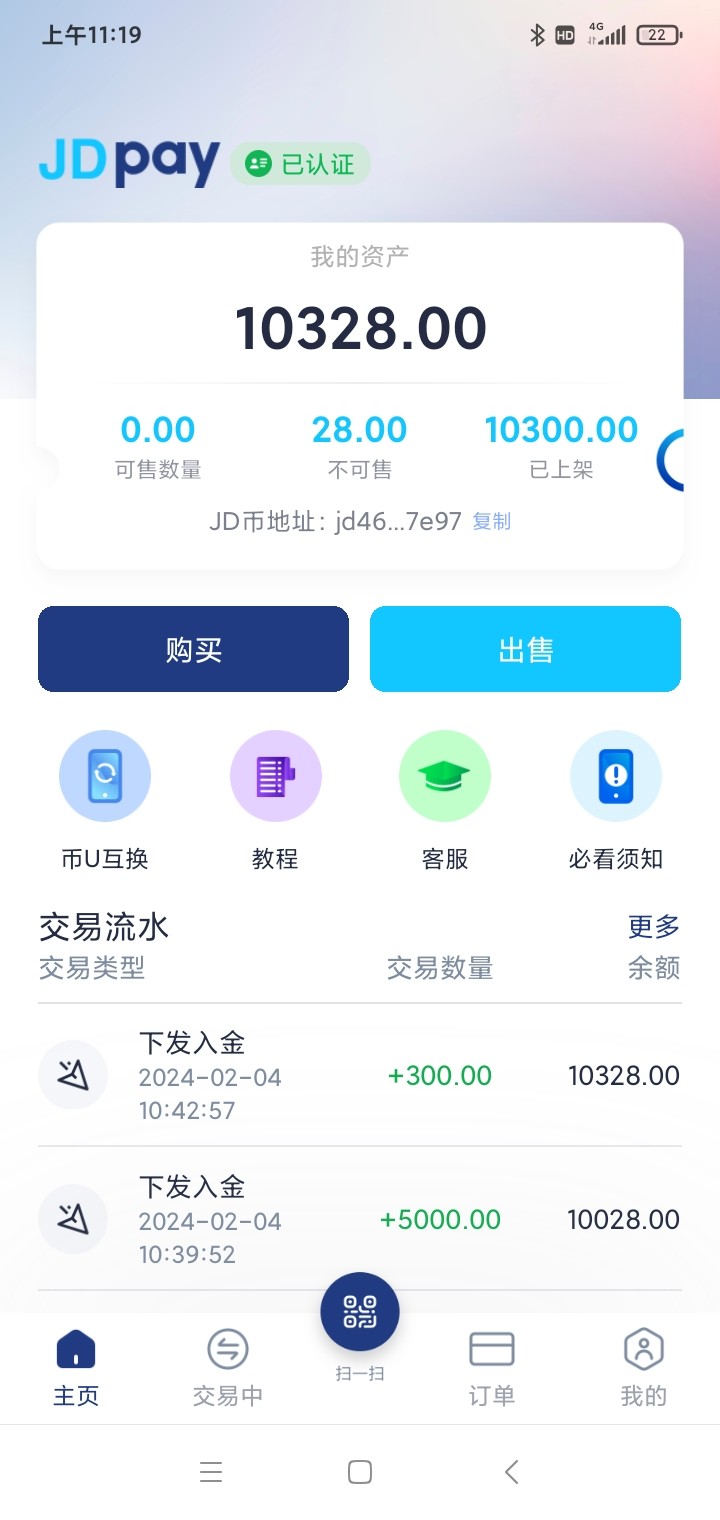Select the second 下发入金 transaction icon

tap(73, 1219)
